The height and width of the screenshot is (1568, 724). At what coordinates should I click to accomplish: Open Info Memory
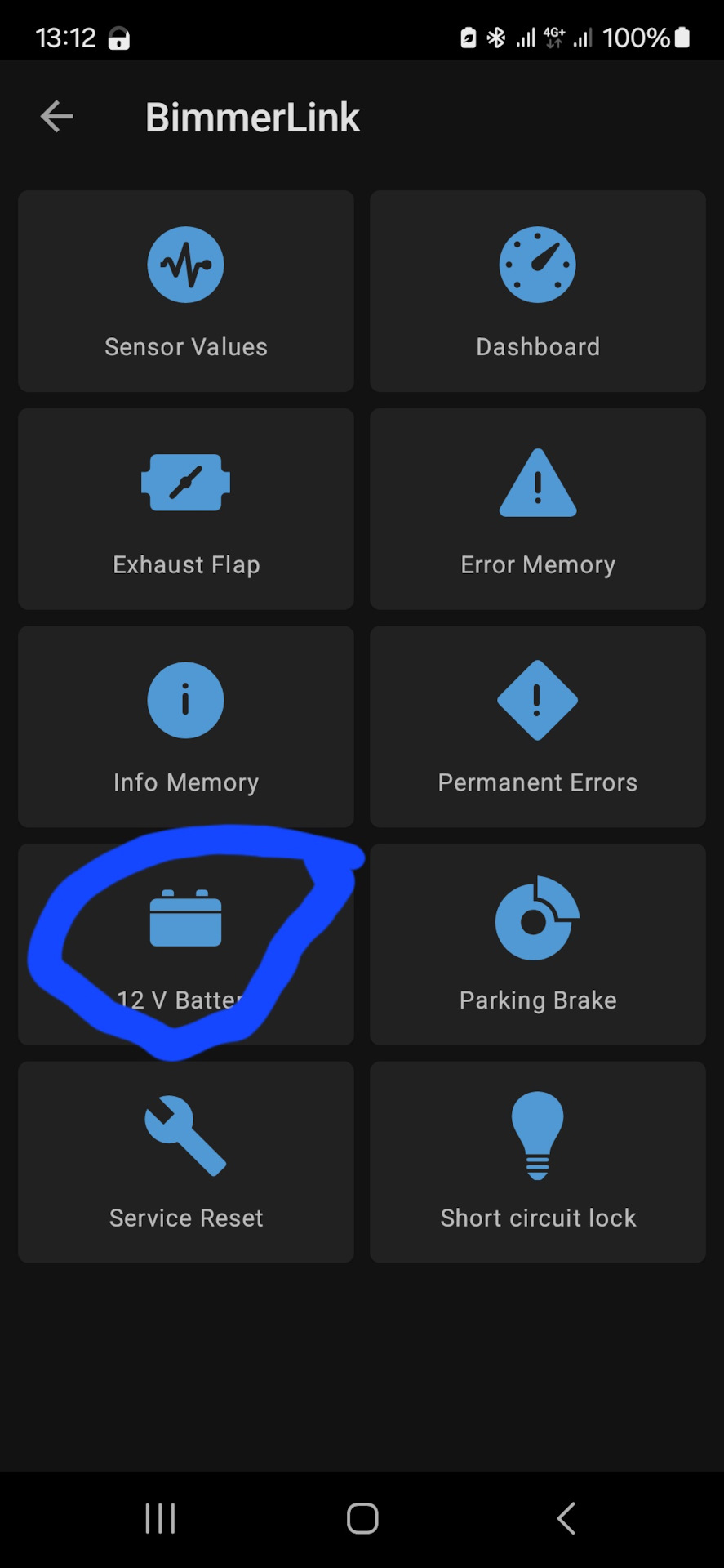click(186, 727)
